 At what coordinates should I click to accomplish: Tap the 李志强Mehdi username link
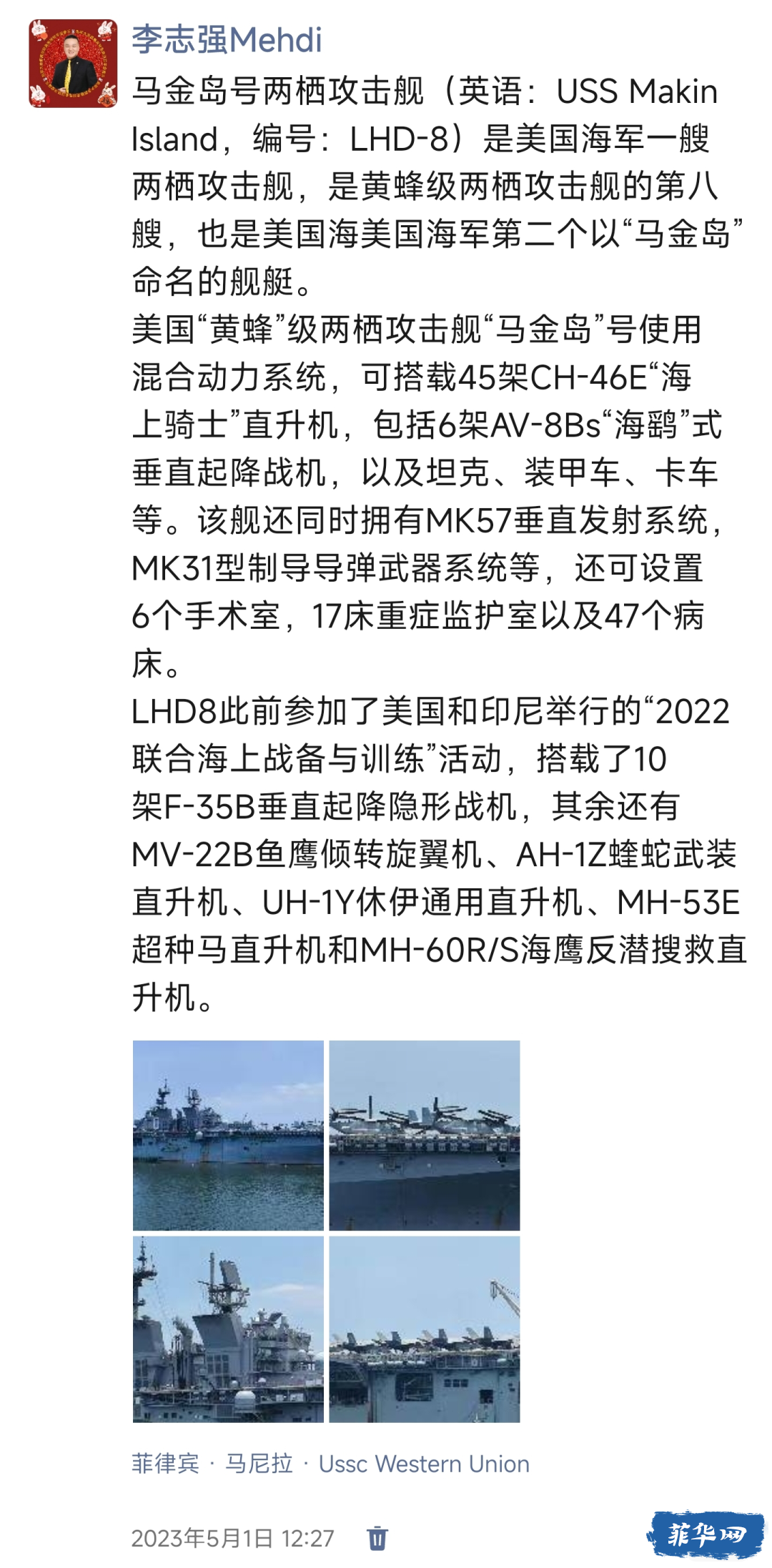click(x=227, y=40)
